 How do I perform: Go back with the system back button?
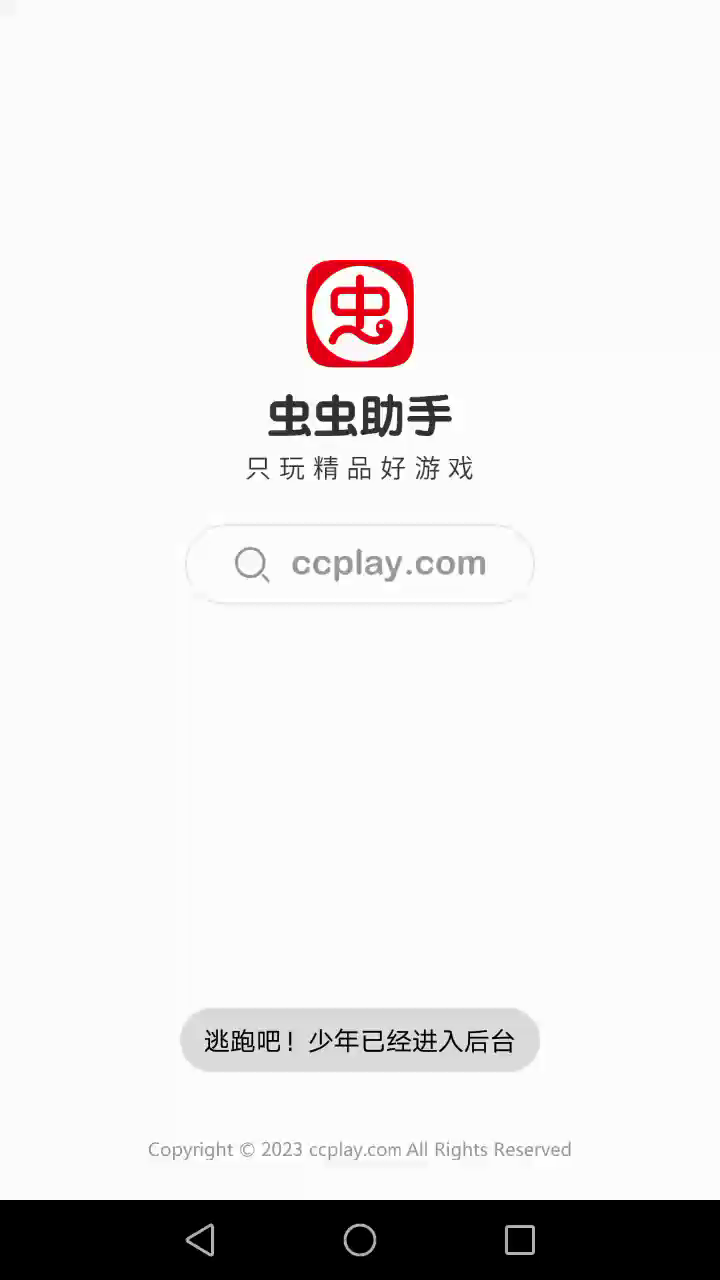click(200, 1240)
